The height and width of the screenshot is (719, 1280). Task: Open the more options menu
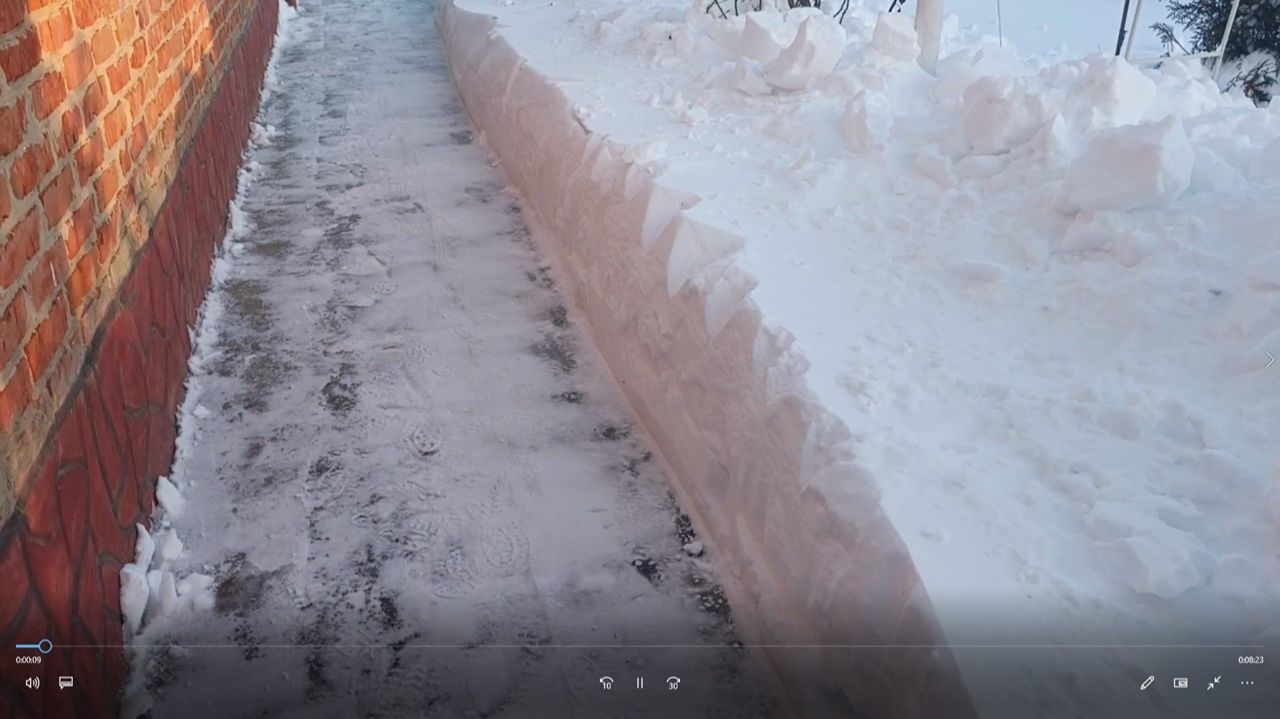pos(1247,683)
